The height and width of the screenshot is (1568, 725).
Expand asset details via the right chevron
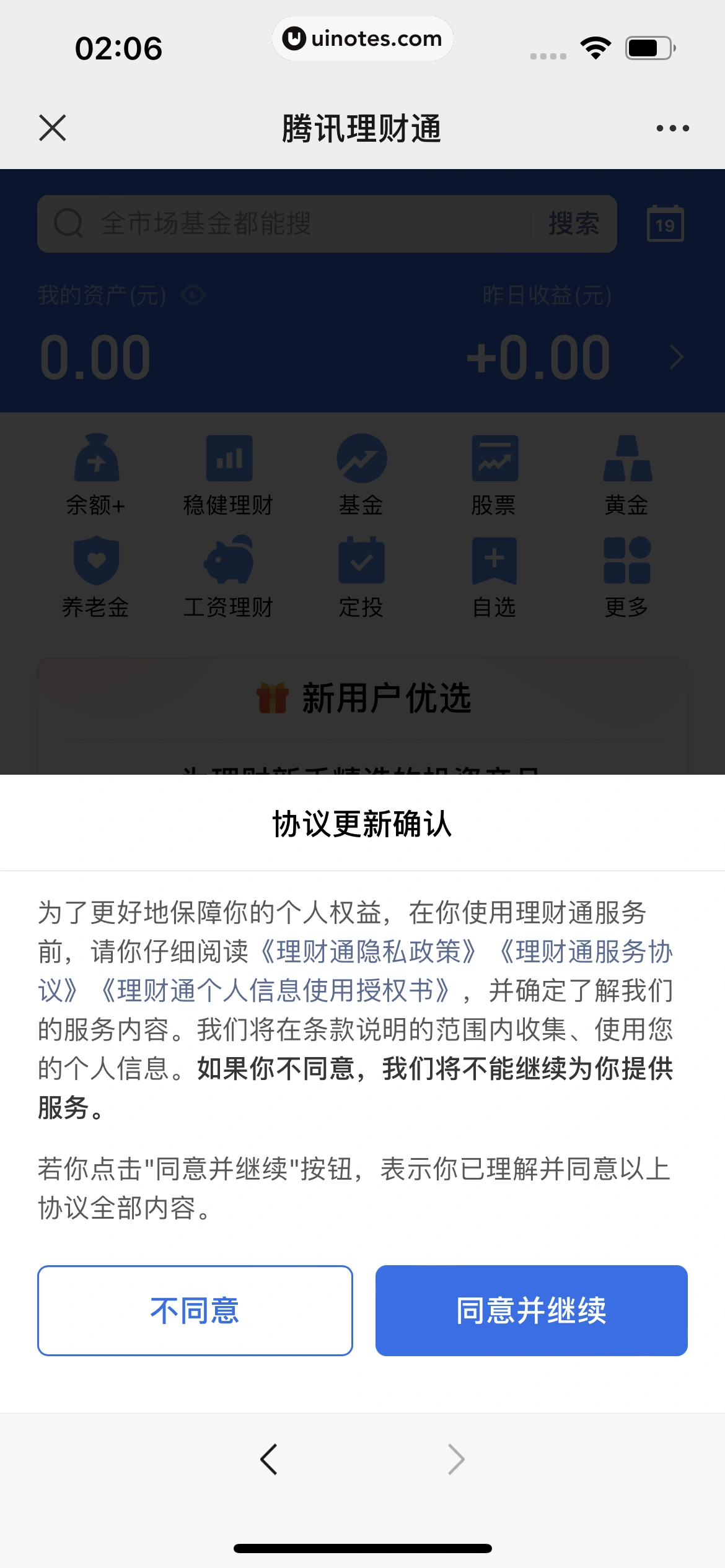pyautogui.click(x=675, y=356)
